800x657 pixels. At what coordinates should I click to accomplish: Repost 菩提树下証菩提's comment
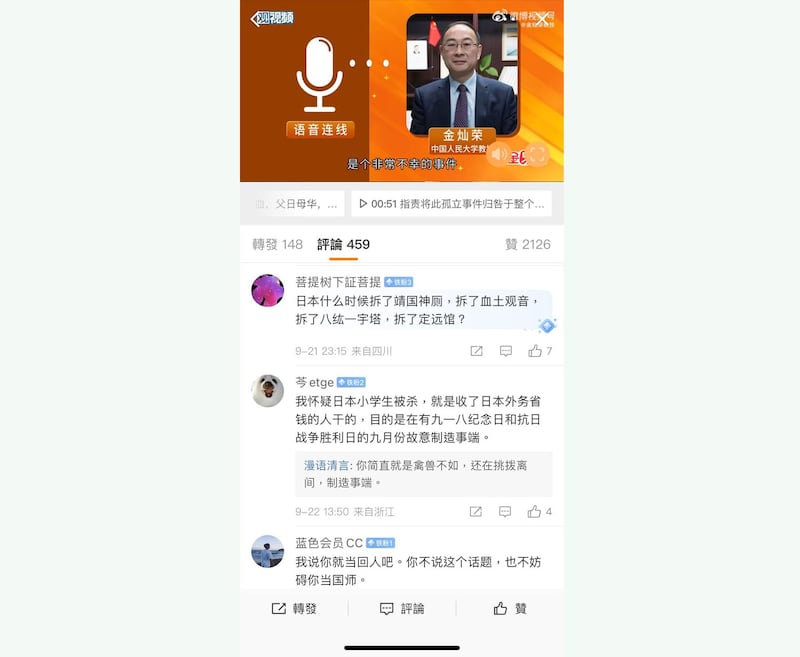pyautogui.click(x=476, y=351)
